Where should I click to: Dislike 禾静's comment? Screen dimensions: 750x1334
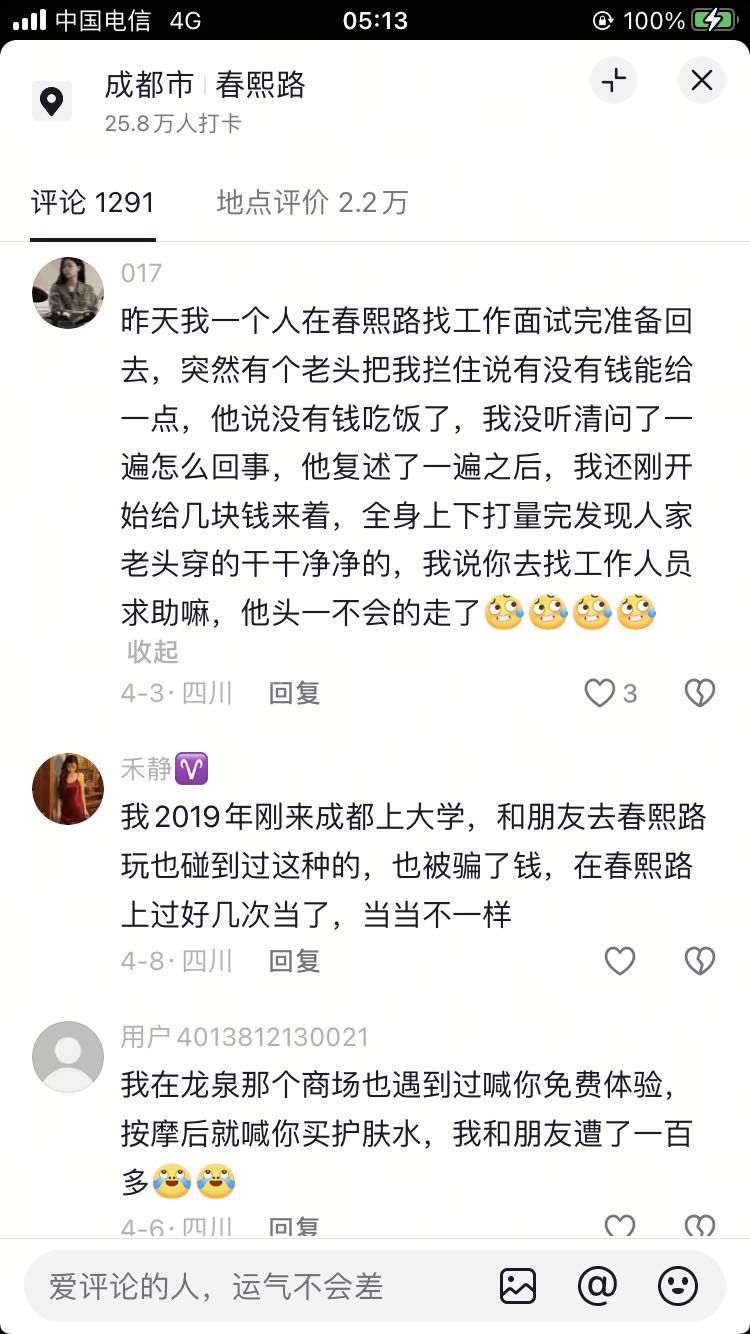click(x=699, y=961)
